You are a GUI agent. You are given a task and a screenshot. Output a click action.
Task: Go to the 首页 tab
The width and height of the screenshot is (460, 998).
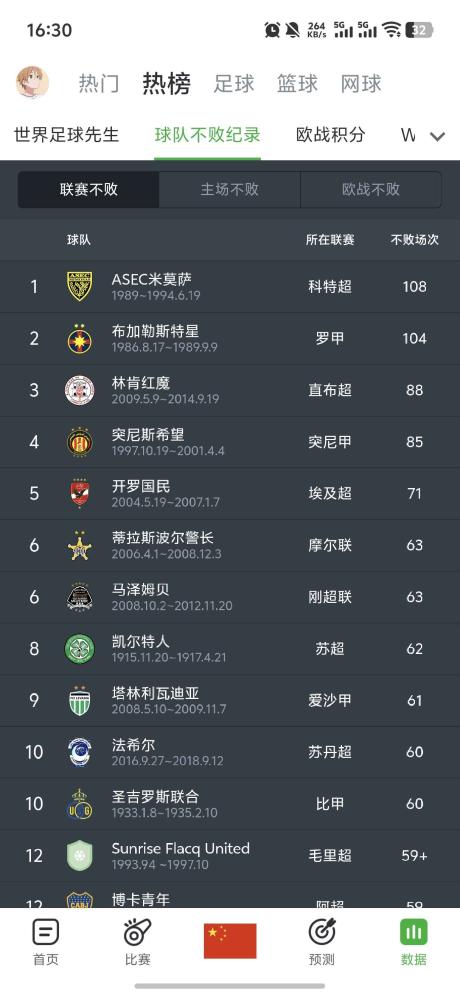[x=46, y=941]
